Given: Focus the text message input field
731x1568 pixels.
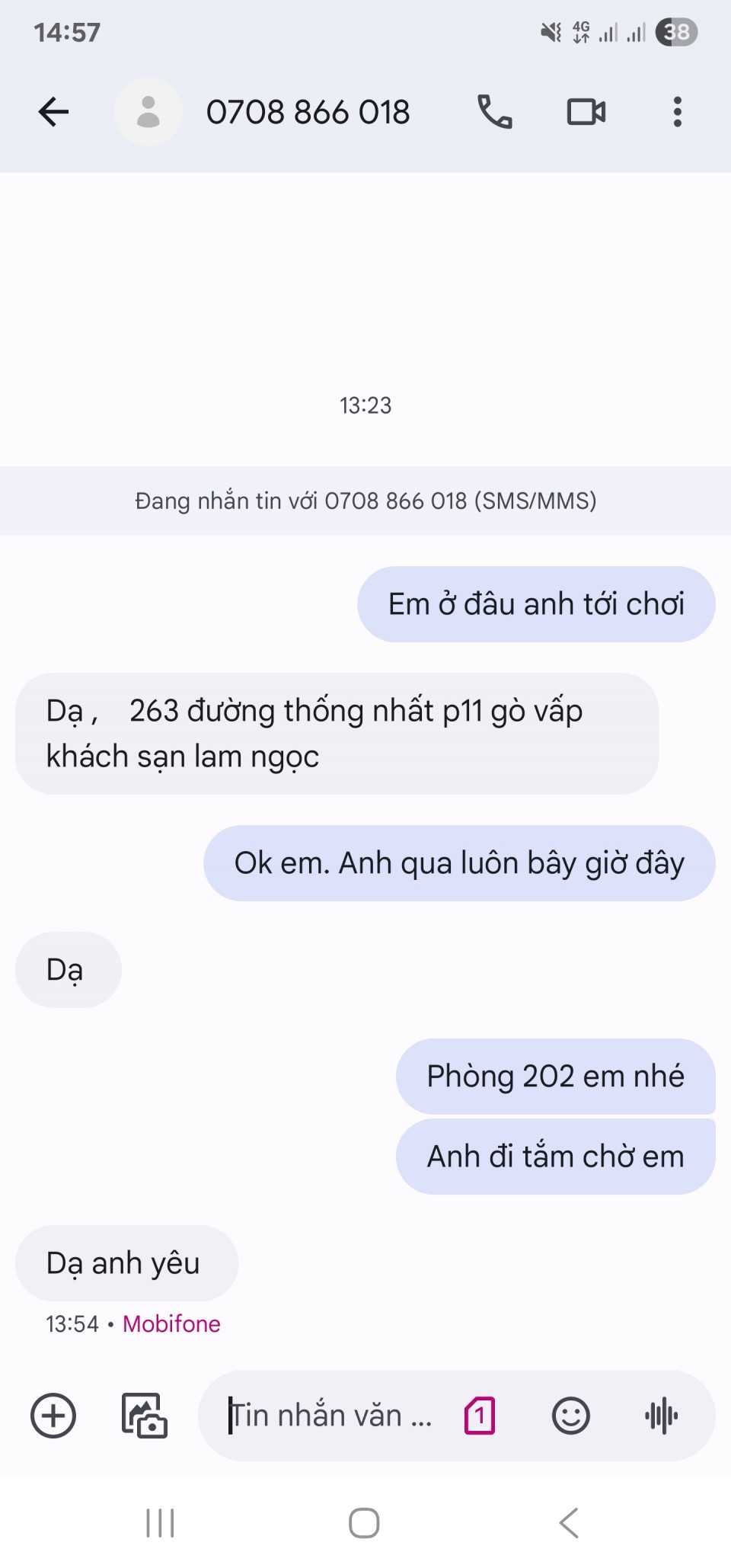Looking at the screenshot, I should [x=331, y=1416].
